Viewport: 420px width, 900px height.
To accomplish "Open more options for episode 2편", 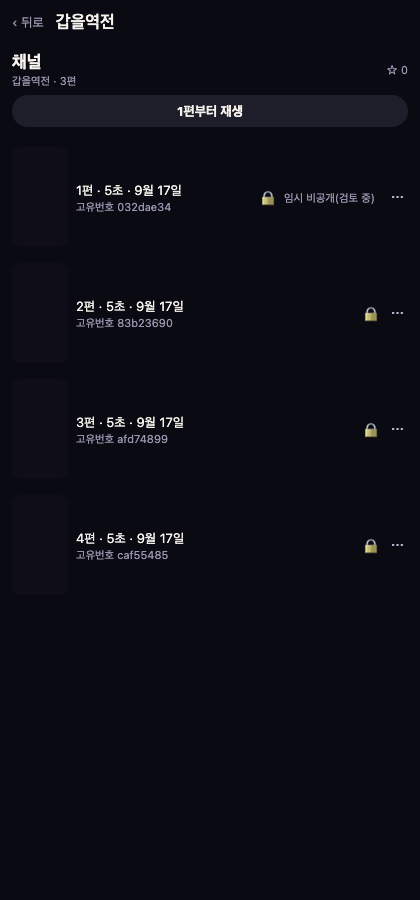I will tap(397, 313).
